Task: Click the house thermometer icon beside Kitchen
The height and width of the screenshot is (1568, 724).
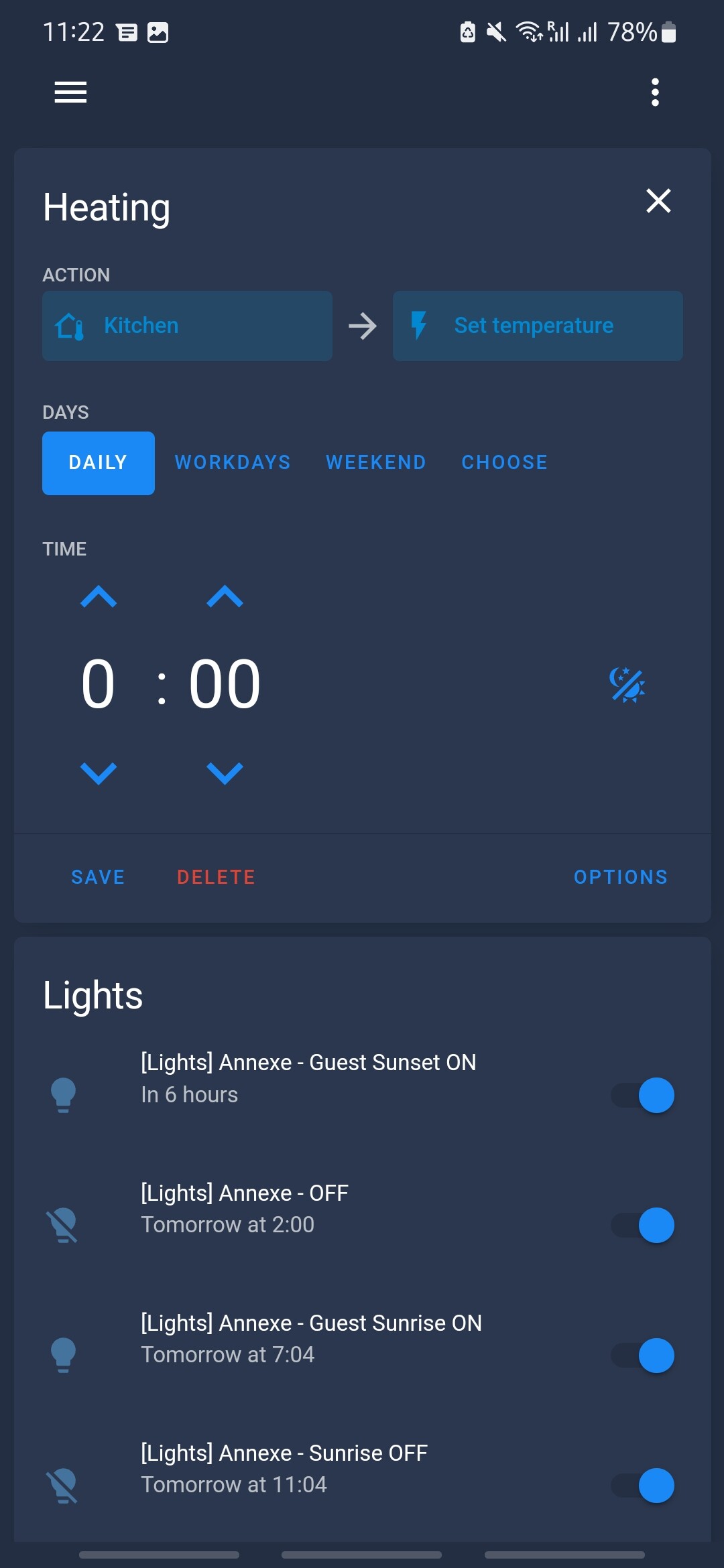Action: click(x=69, y=326)
